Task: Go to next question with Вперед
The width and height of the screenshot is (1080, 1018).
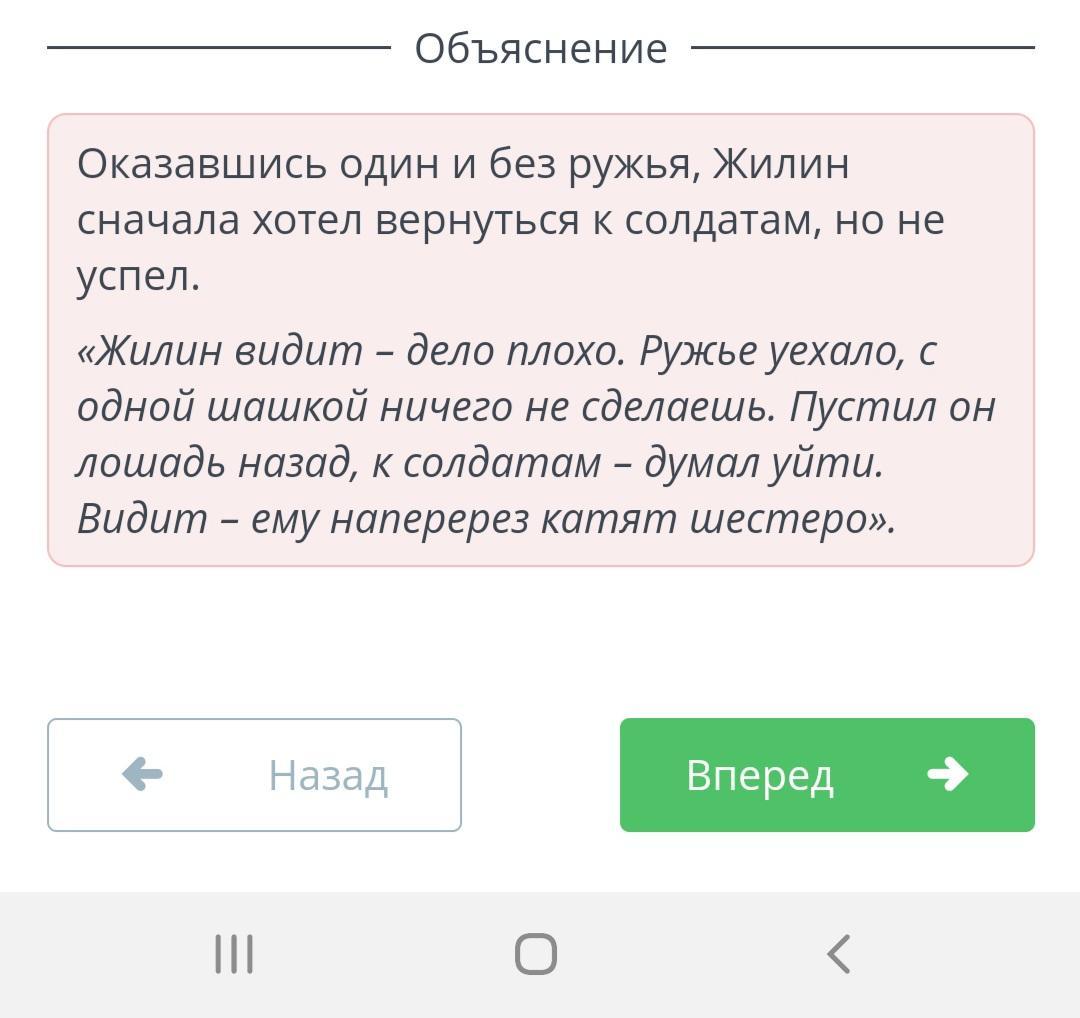Action: 827,775
